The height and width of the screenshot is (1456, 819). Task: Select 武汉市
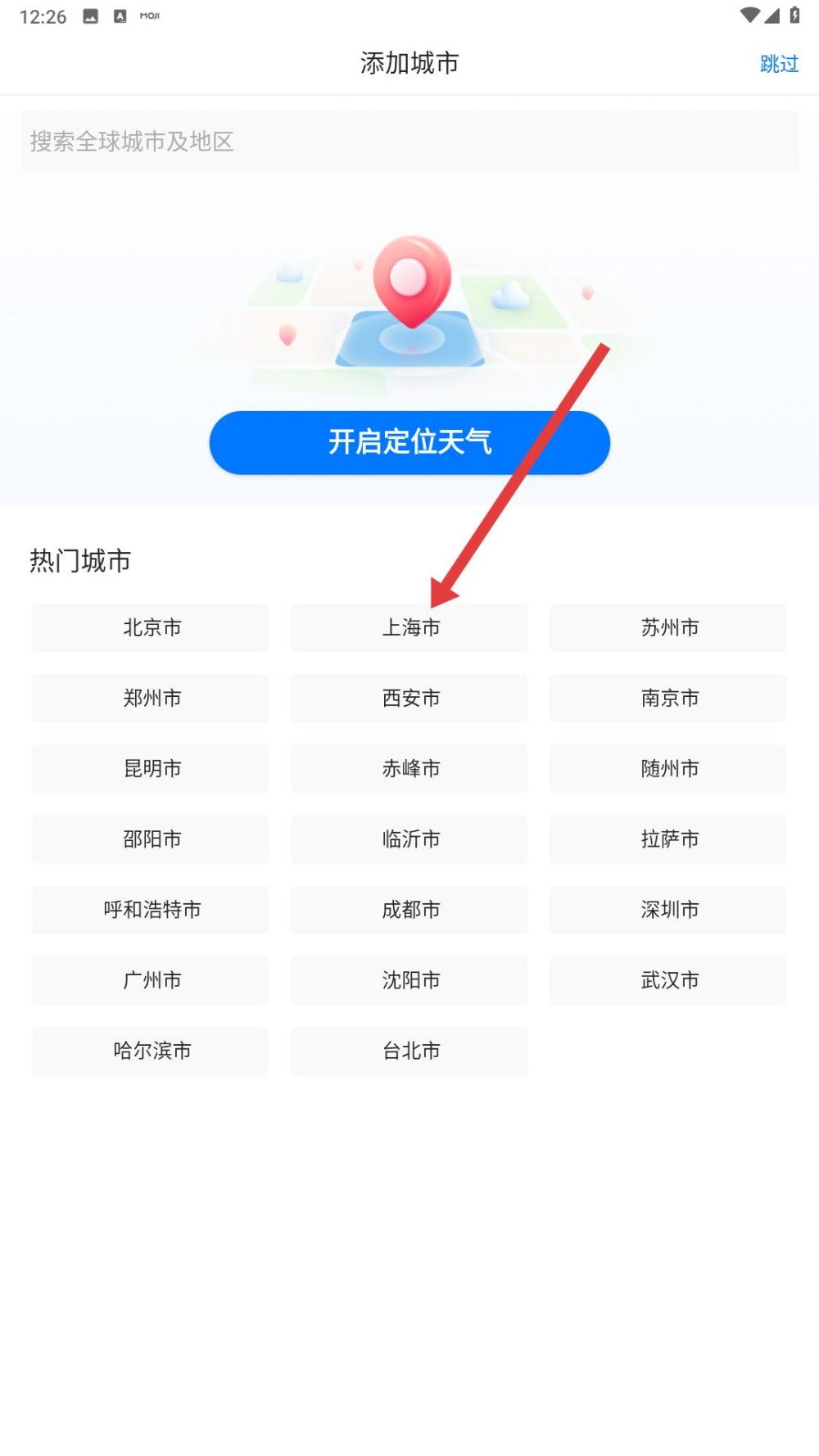pos(668,980)
